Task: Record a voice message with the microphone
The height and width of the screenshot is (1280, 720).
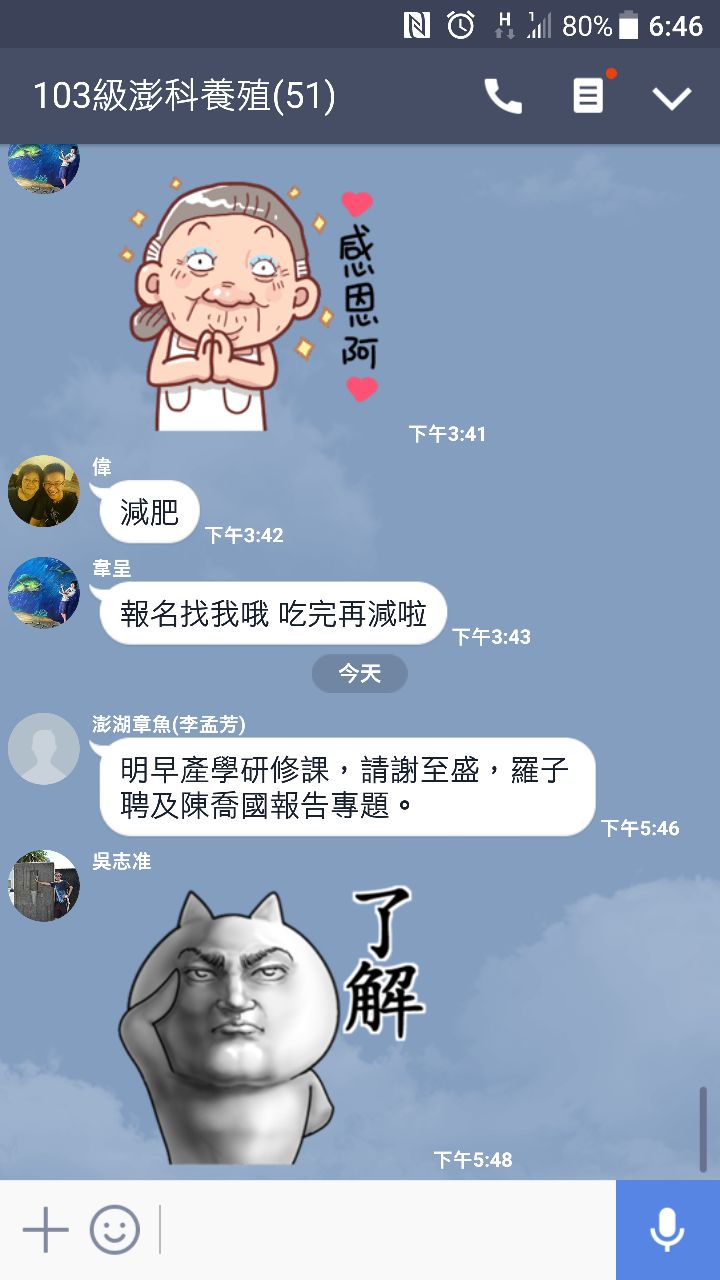Action: click(667, 1230)
